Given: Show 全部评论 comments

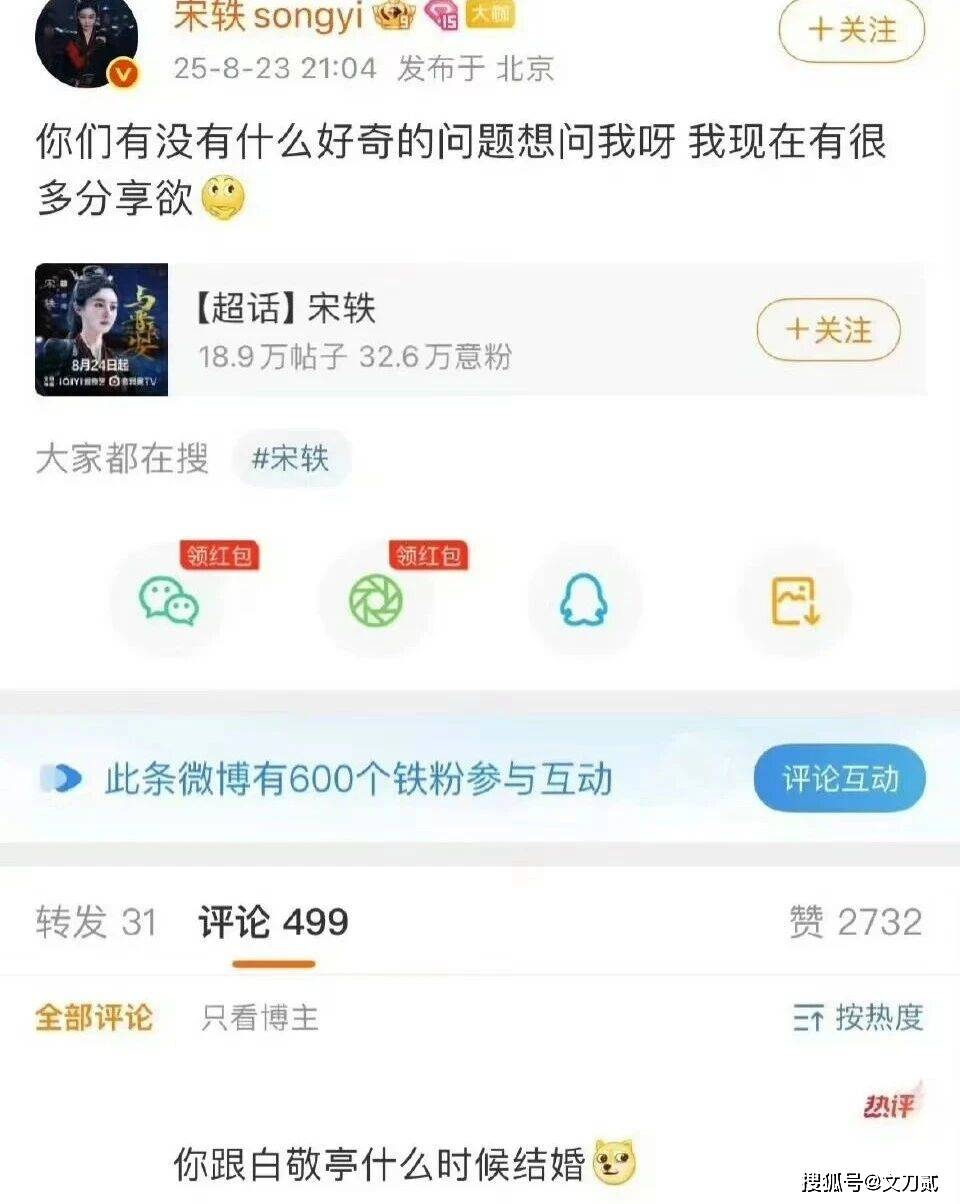Looking at the screenshot, I should click(94, 1018).
